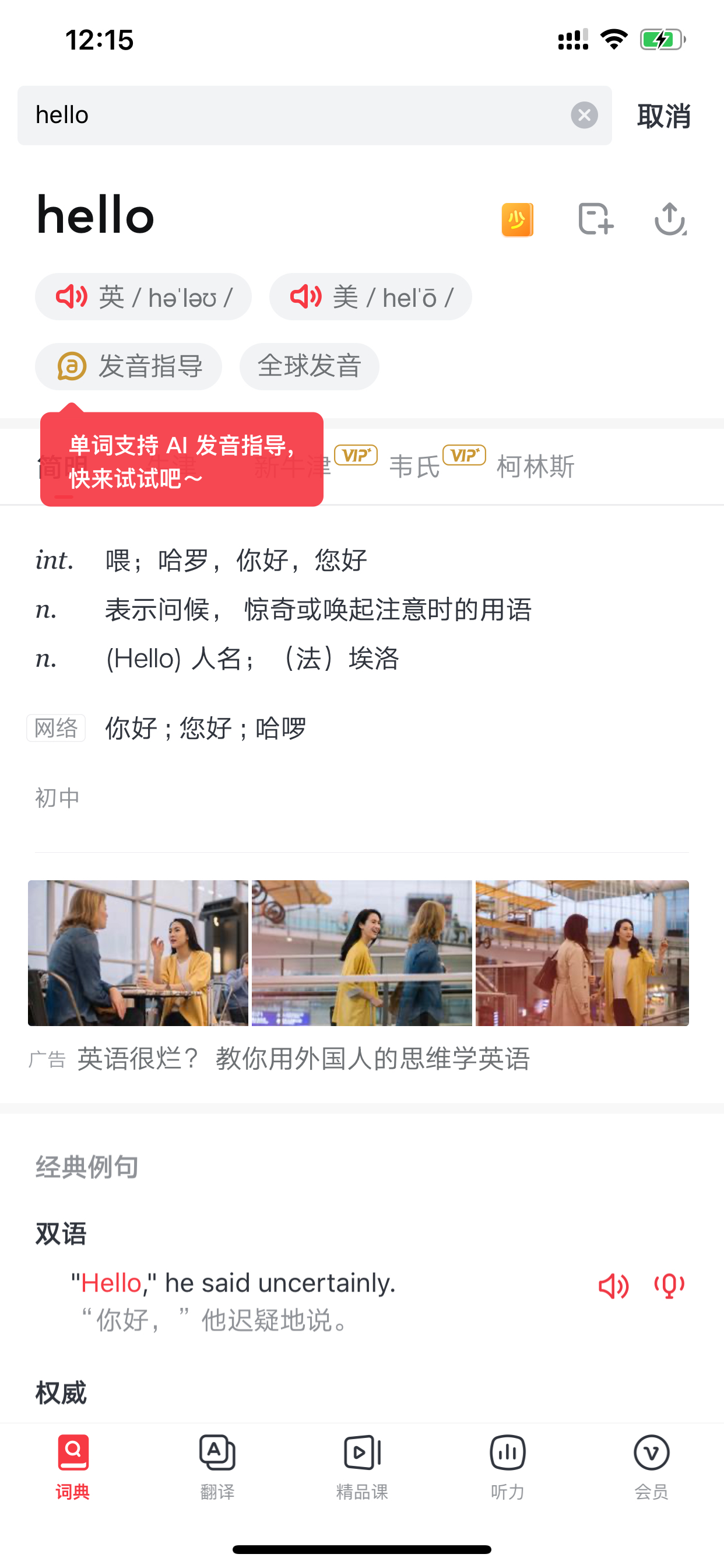
Task: Switch to the 韦氏 dictionary tab
Action: [414, 467]
